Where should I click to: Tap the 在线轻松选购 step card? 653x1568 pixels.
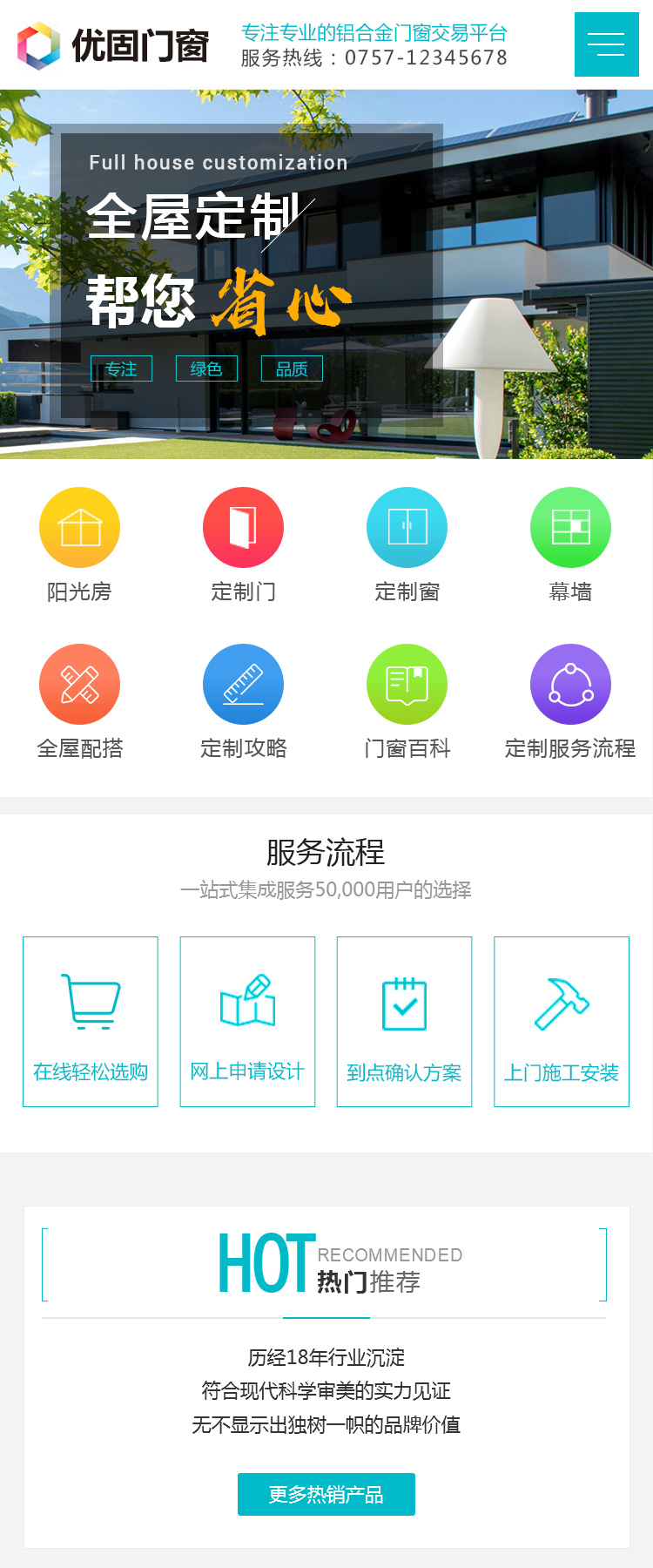pyautogui.click(x=91, y=1022)
